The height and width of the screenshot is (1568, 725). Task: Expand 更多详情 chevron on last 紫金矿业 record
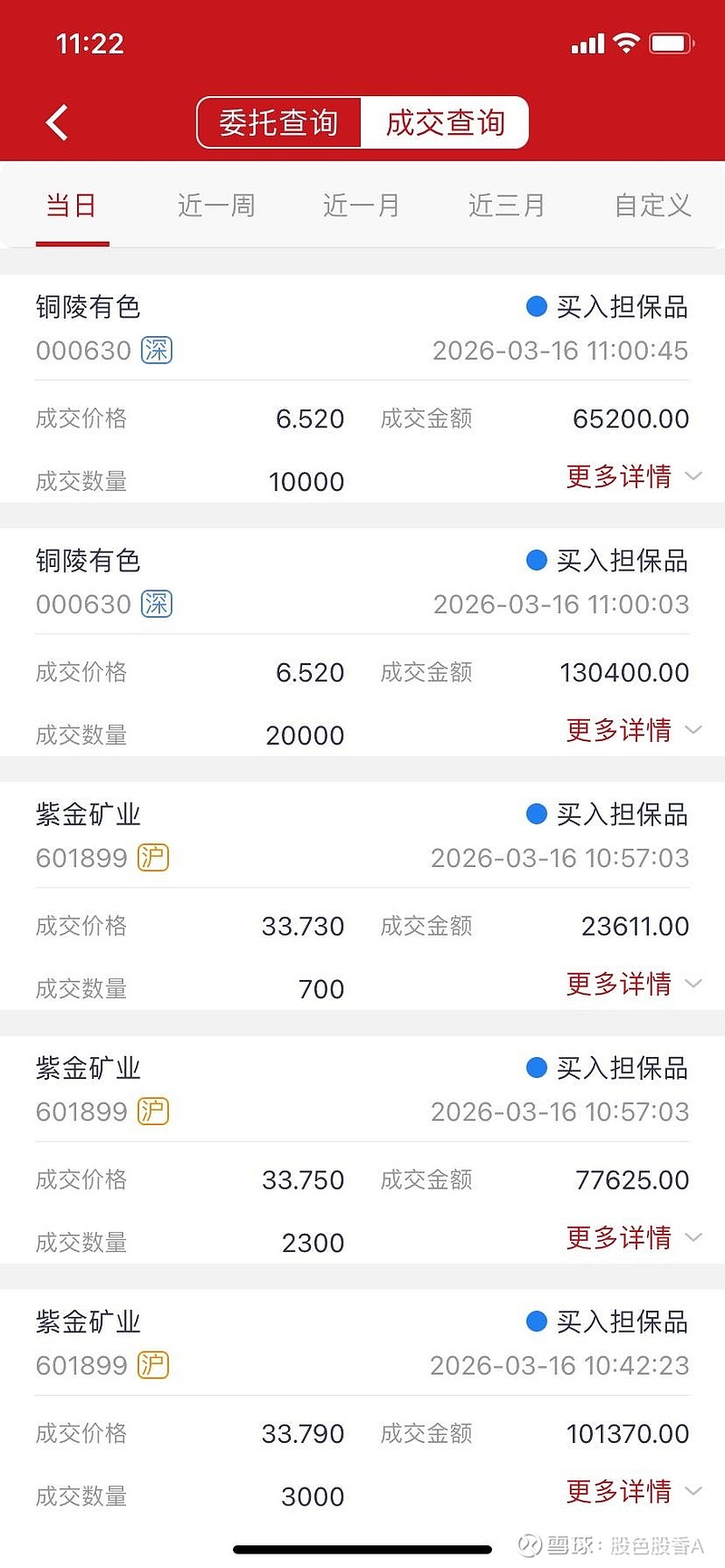[x=692, y=1491]
